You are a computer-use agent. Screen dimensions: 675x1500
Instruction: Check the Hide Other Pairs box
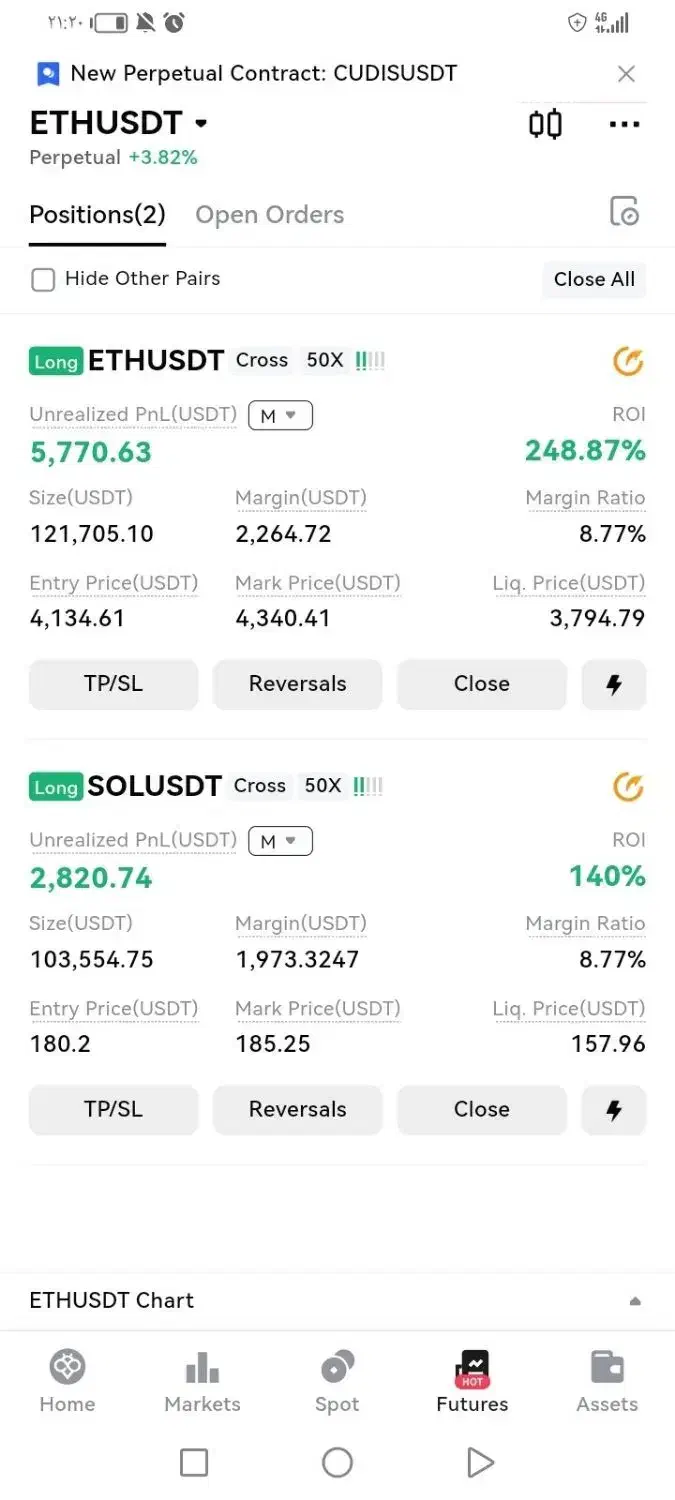(x=43, y=279)
